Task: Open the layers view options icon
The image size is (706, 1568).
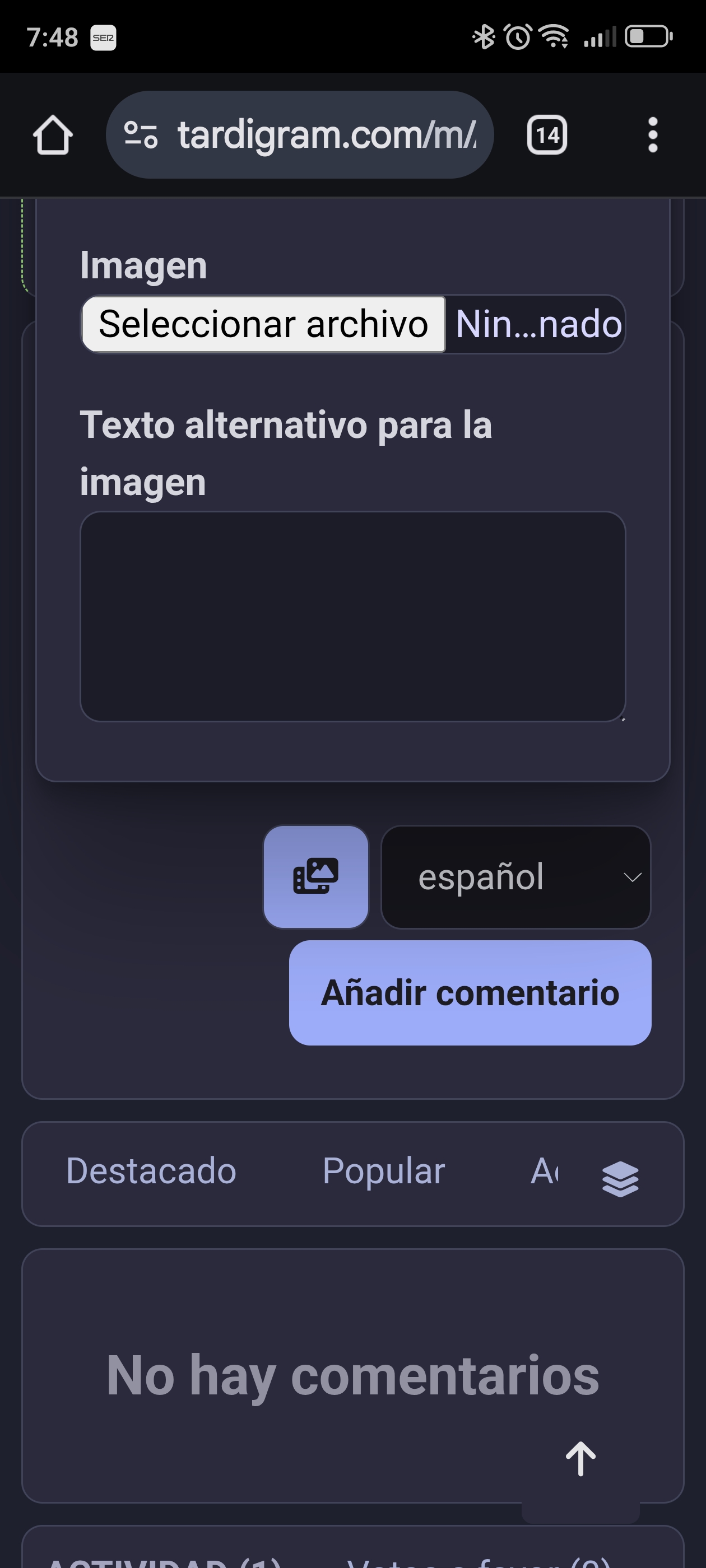Action: (x=620, y=1178)
